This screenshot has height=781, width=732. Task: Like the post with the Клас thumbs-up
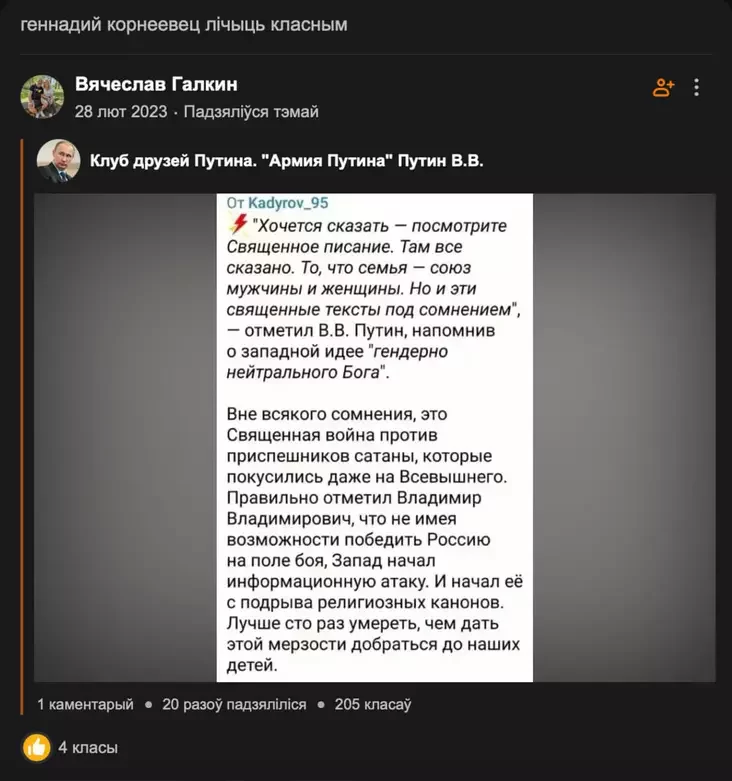tap(36, 747)
